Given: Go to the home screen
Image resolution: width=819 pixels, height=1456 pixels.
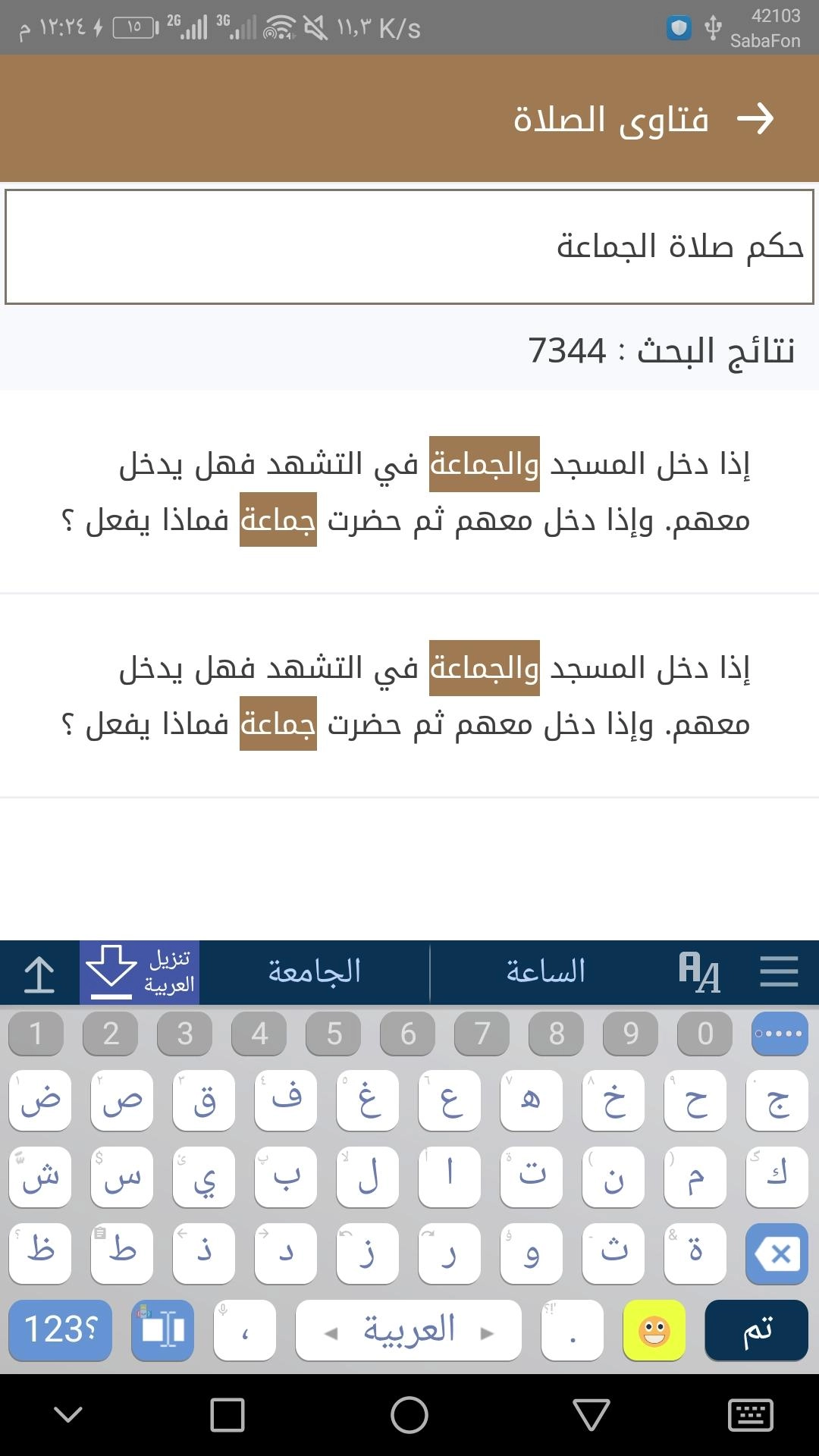Looking at the screenshot, I should tap(409, 1415).
